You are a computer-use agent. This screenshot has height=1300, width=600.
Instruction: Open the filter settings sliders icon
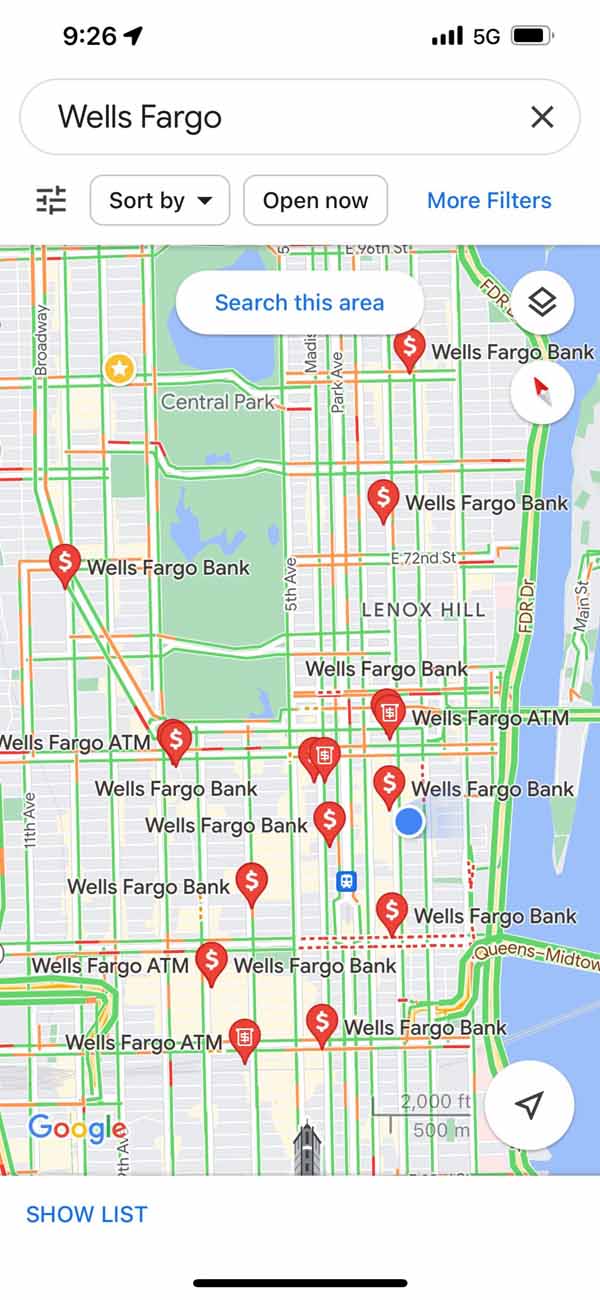coord(51,200)
